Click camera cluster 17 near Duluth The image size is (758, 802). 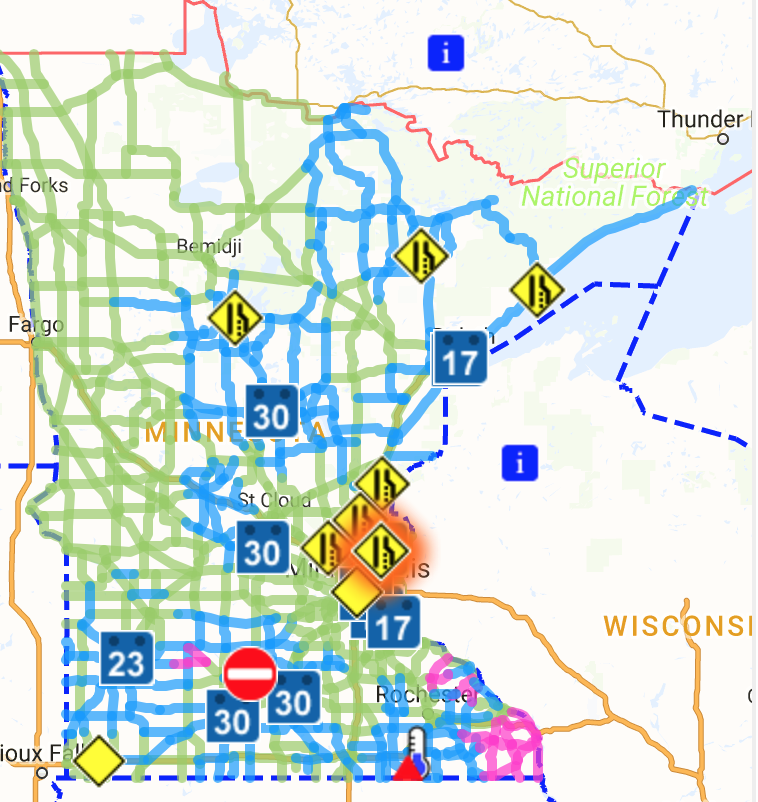click(460, 359)
